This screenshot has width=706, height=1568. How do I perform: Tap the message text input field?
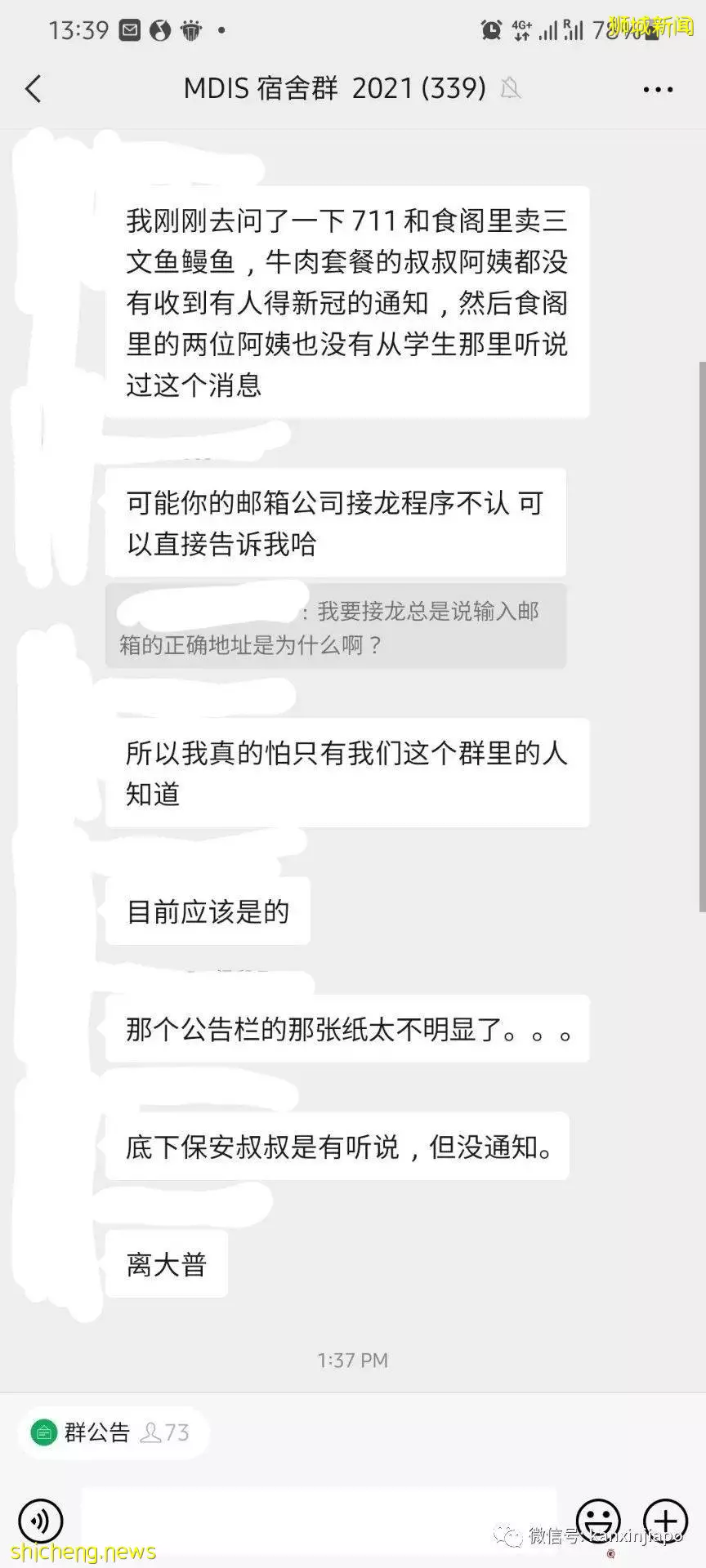(319, 1521)
